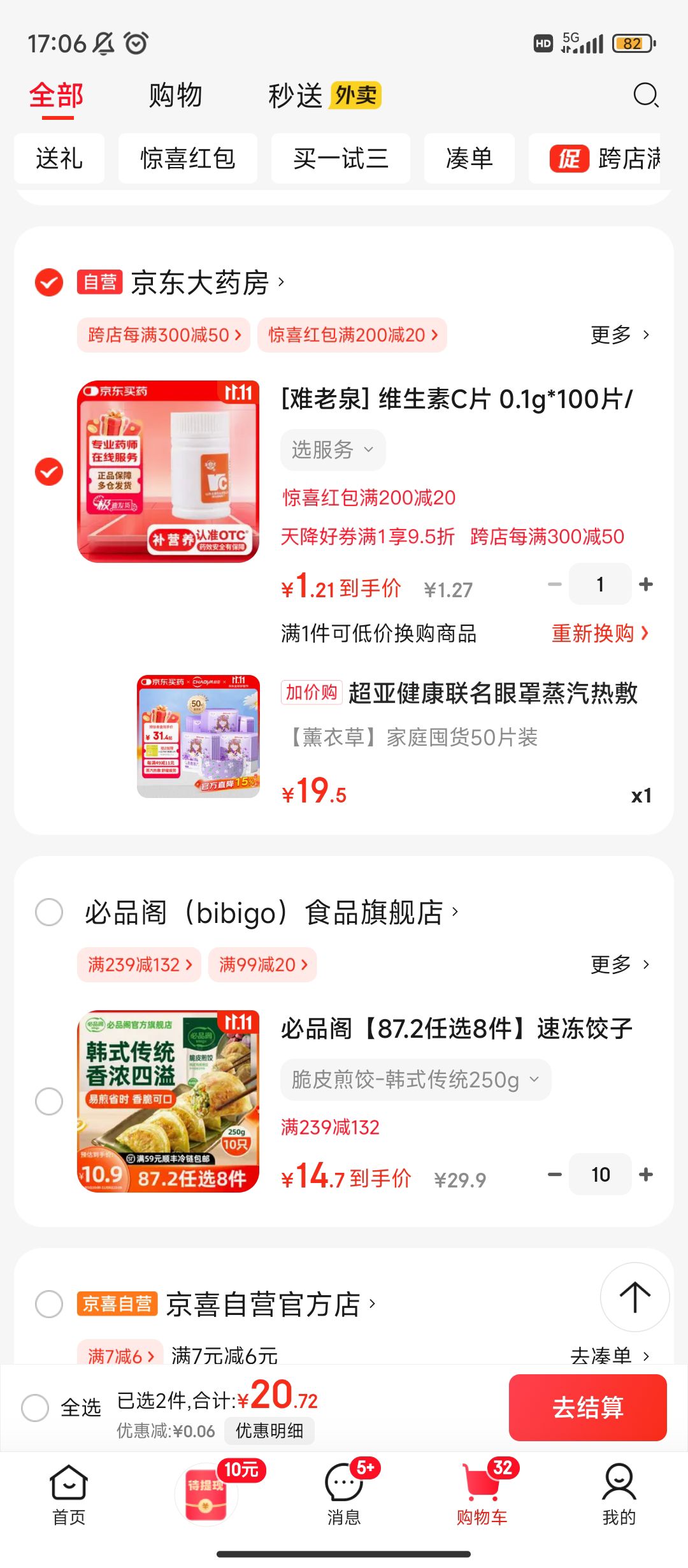Enable the 全选 select-all checkbox
Image resolution: width=688 pixels, height=1568 pixels.
[36, 1409]
